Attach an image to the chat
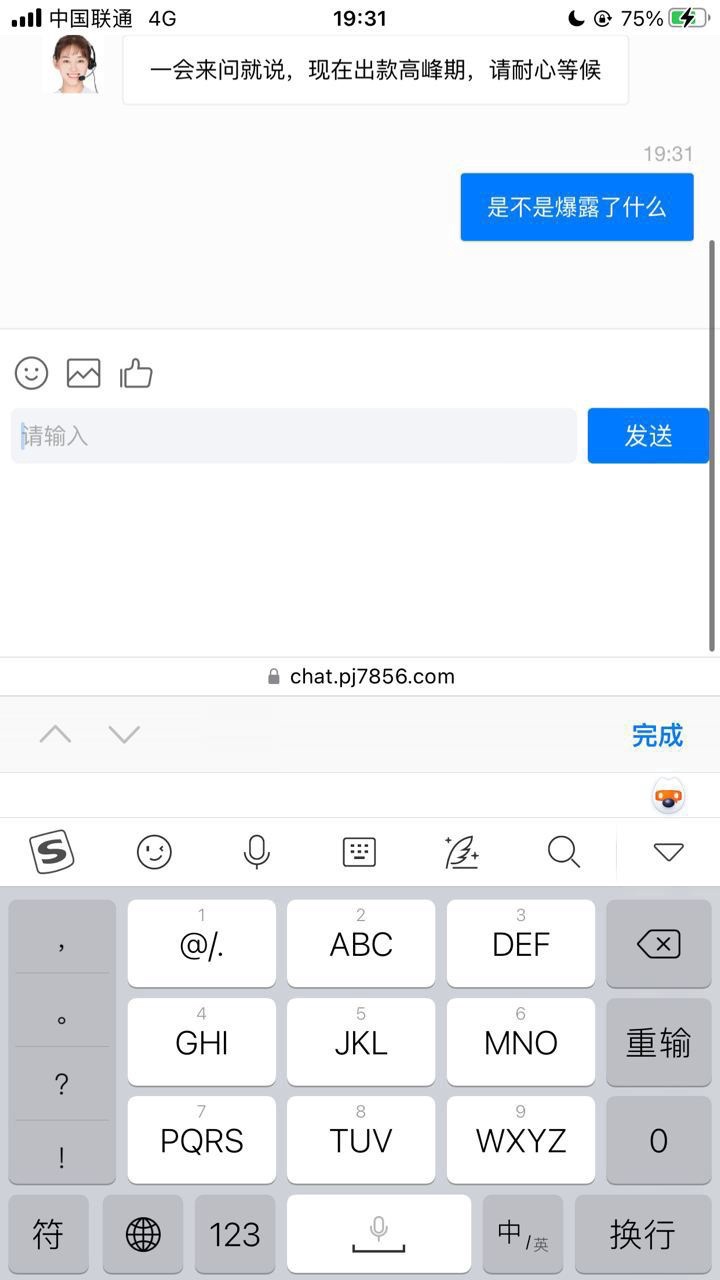The width and height of the screenshot is (720, 1280). coord(84,374)
